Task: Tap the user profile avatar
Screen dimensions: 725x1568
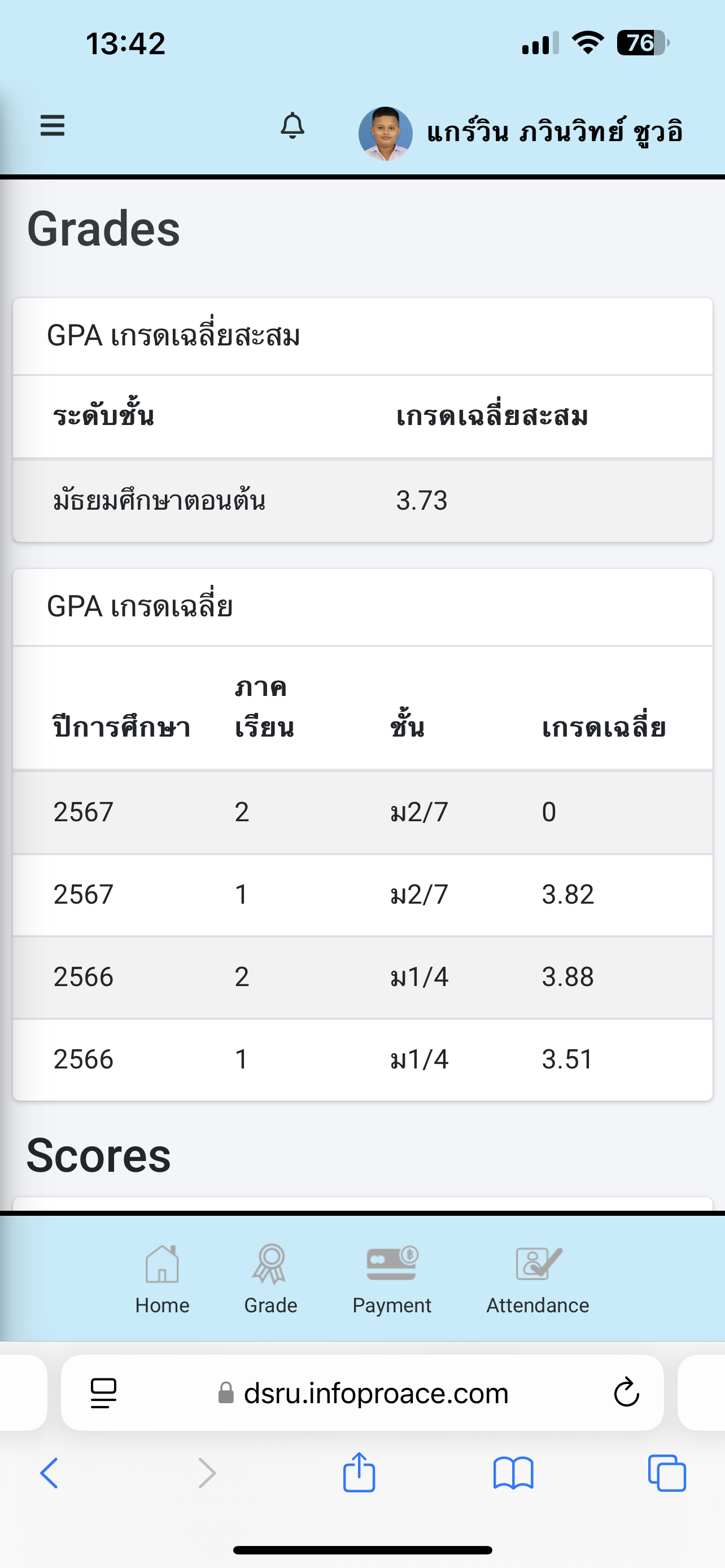Action: pos(385,133)
